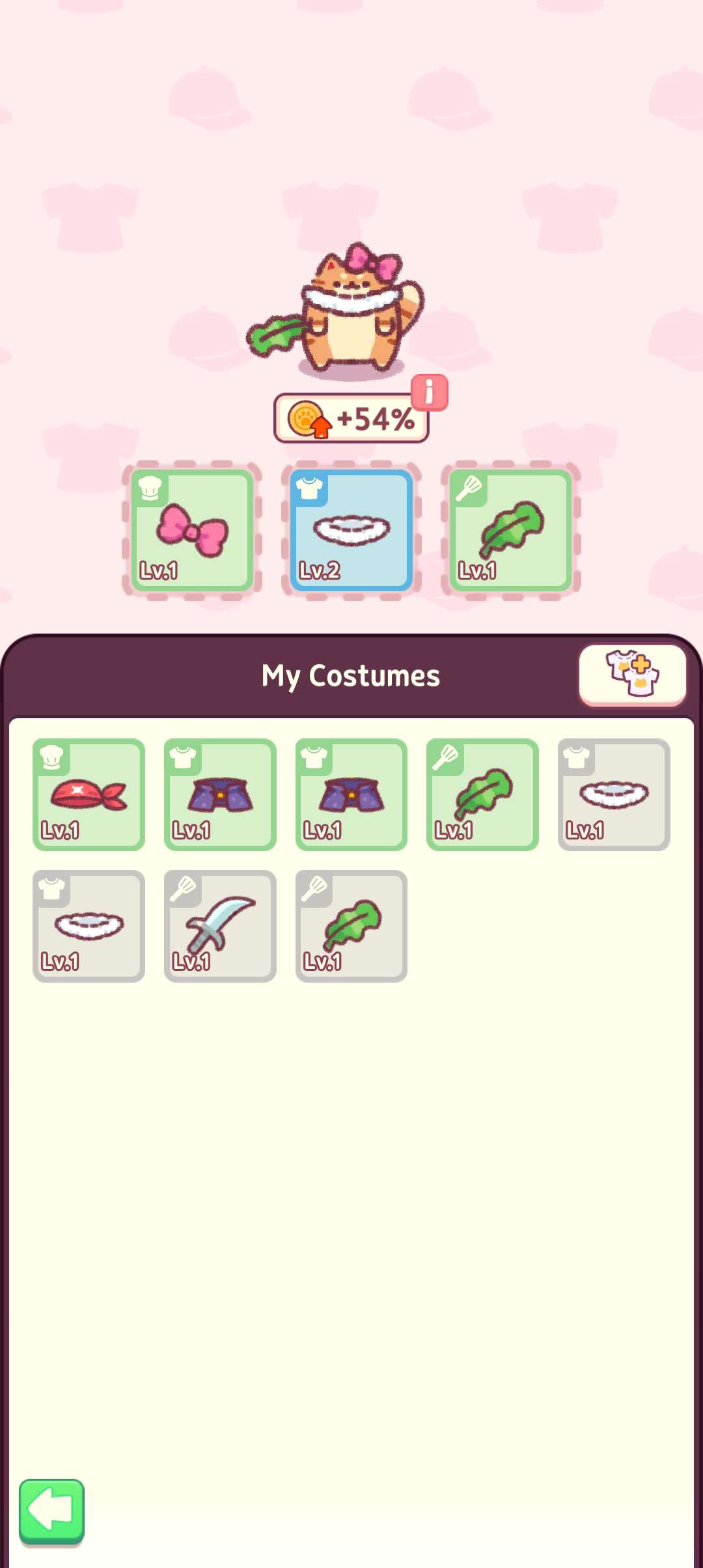Select the gray-tiled leaf in My Costumes
The height and width of the screenshot is (1568, 703).
(x=351, y=926)
